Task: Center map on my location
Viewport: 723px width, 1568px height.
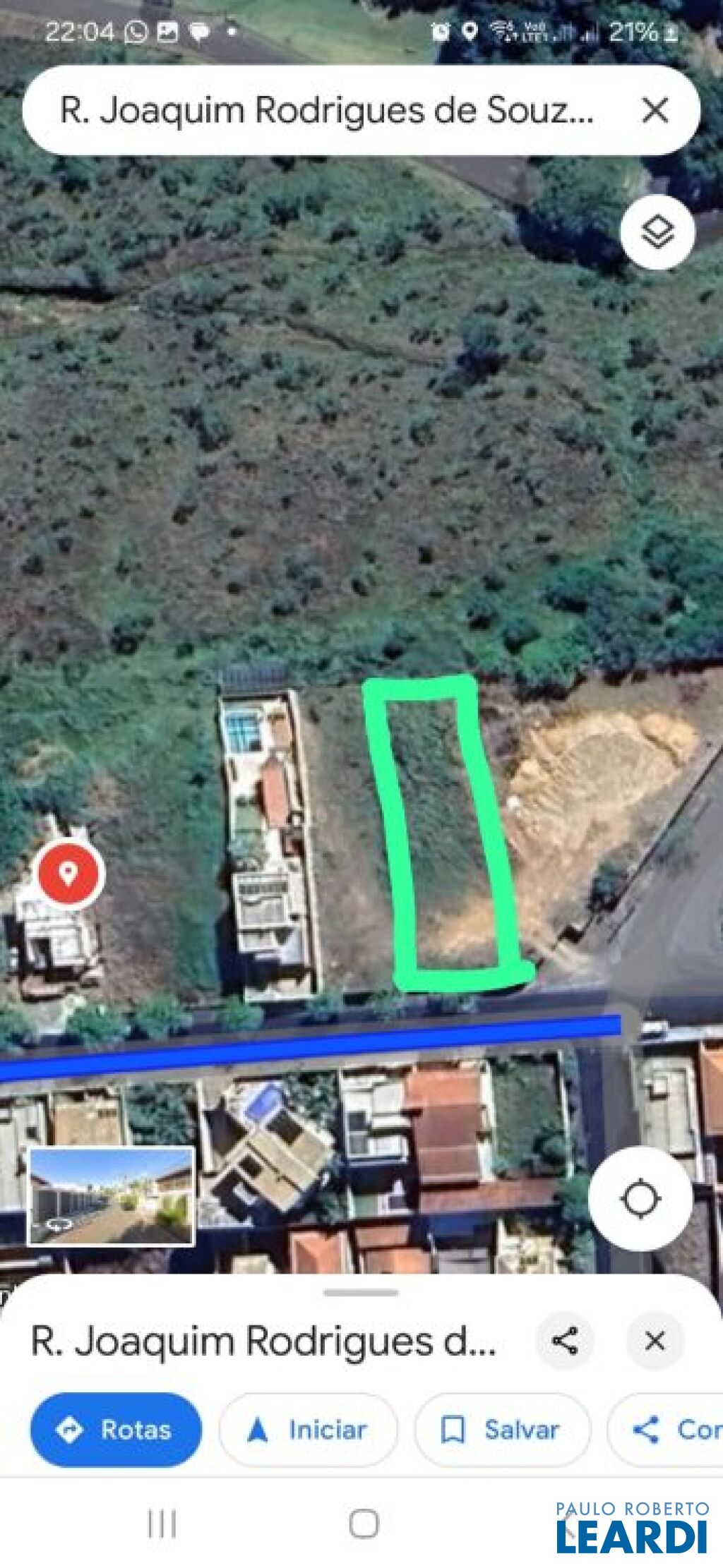Action: (x=640, y=1198)
